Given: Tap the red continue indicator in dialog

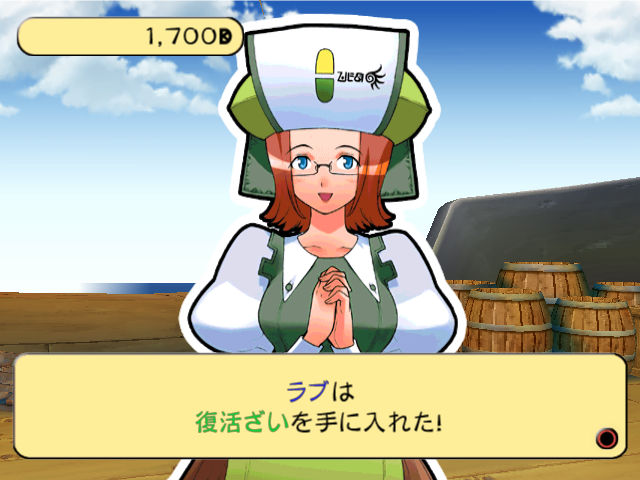Looking at the screenshot, I should point(606,437).
